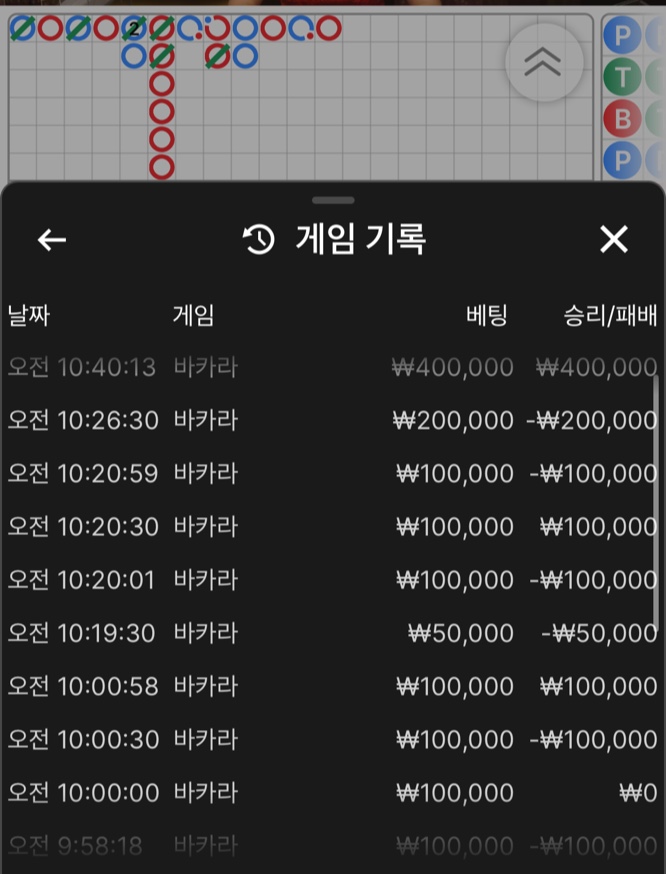This screenshot has height=874, width=666.
Task: Open the 10:19:30 ₩50,000 bet record
Action: tap(332, 633)
